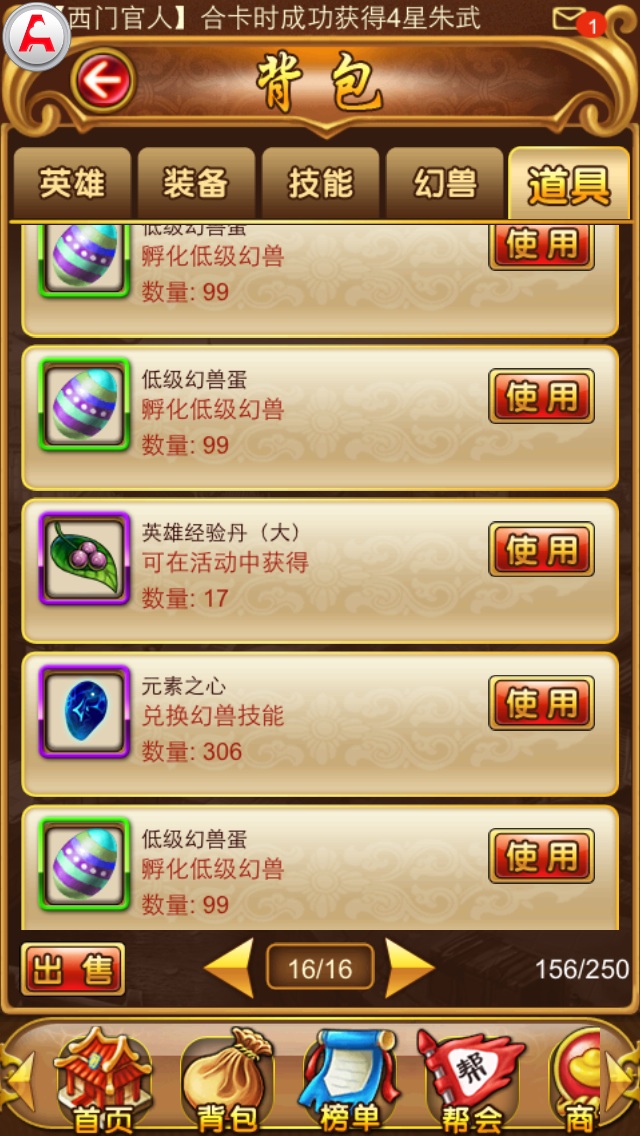Tap the 出售 sell button
The width and height of the screenshot is (640, 1136).
[73, 969]
